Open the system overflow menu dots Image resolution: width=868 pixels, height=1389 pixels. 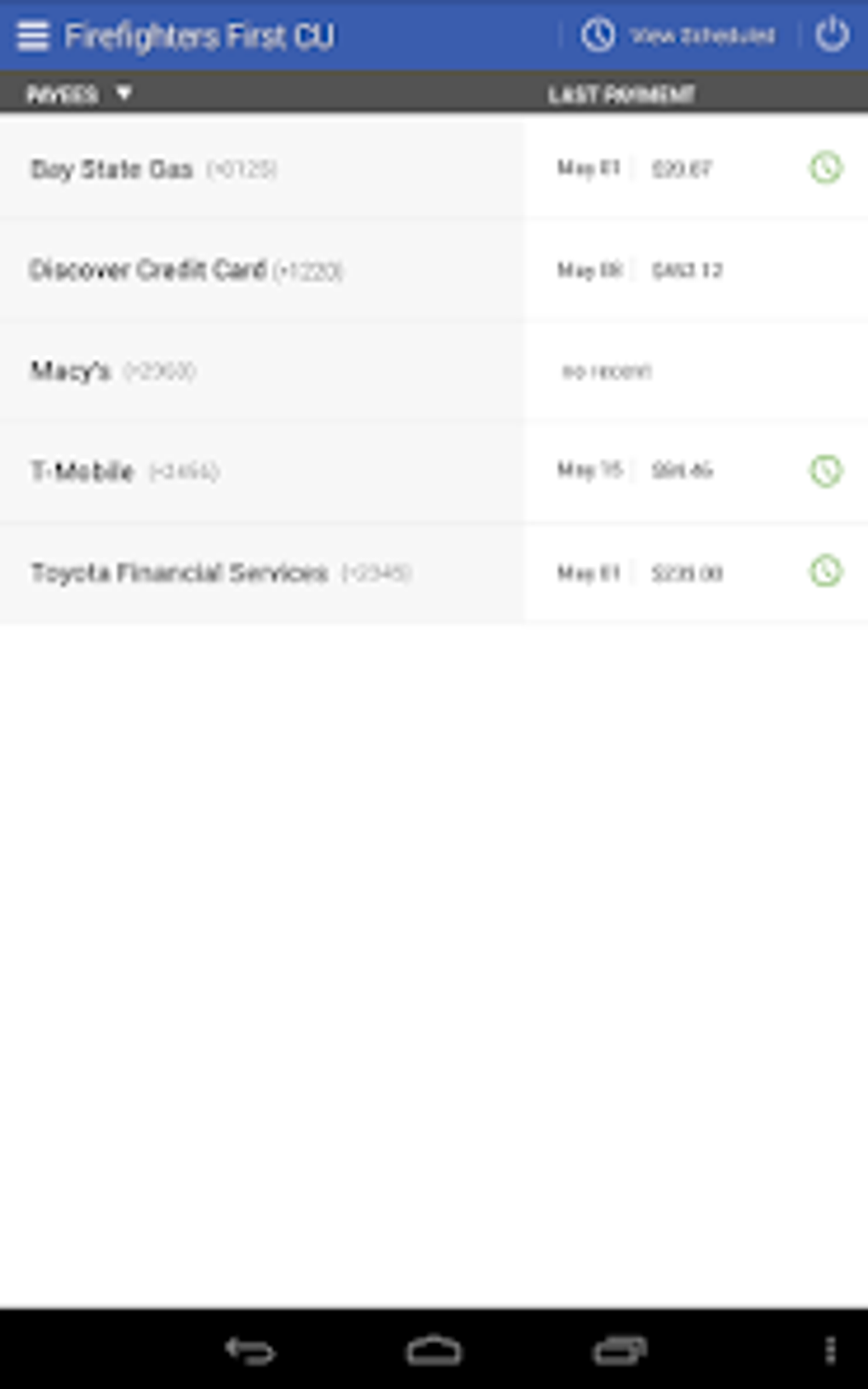[x=831, y=1350]
